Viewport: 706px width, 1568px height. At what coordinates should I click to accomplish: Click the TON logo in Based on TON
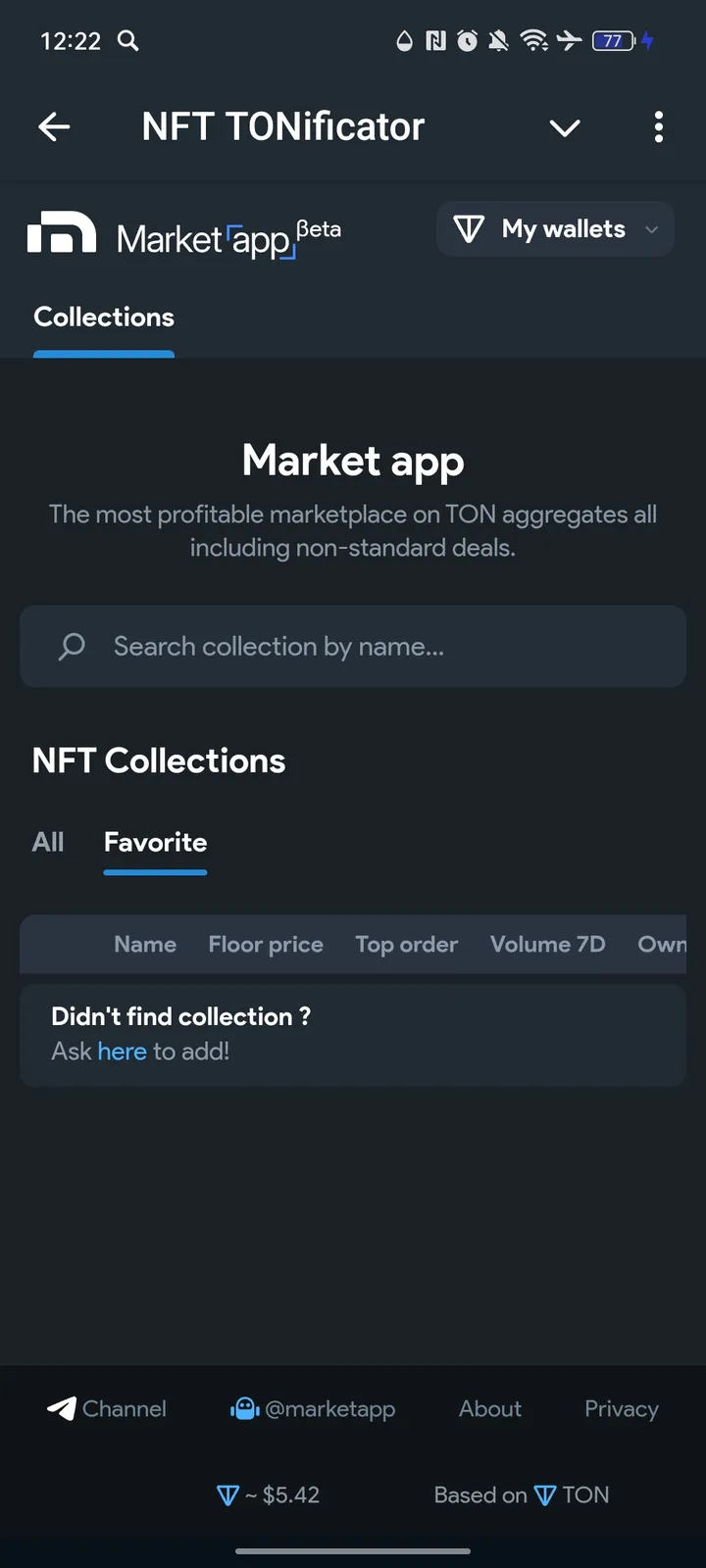[x=546, y=1494]
